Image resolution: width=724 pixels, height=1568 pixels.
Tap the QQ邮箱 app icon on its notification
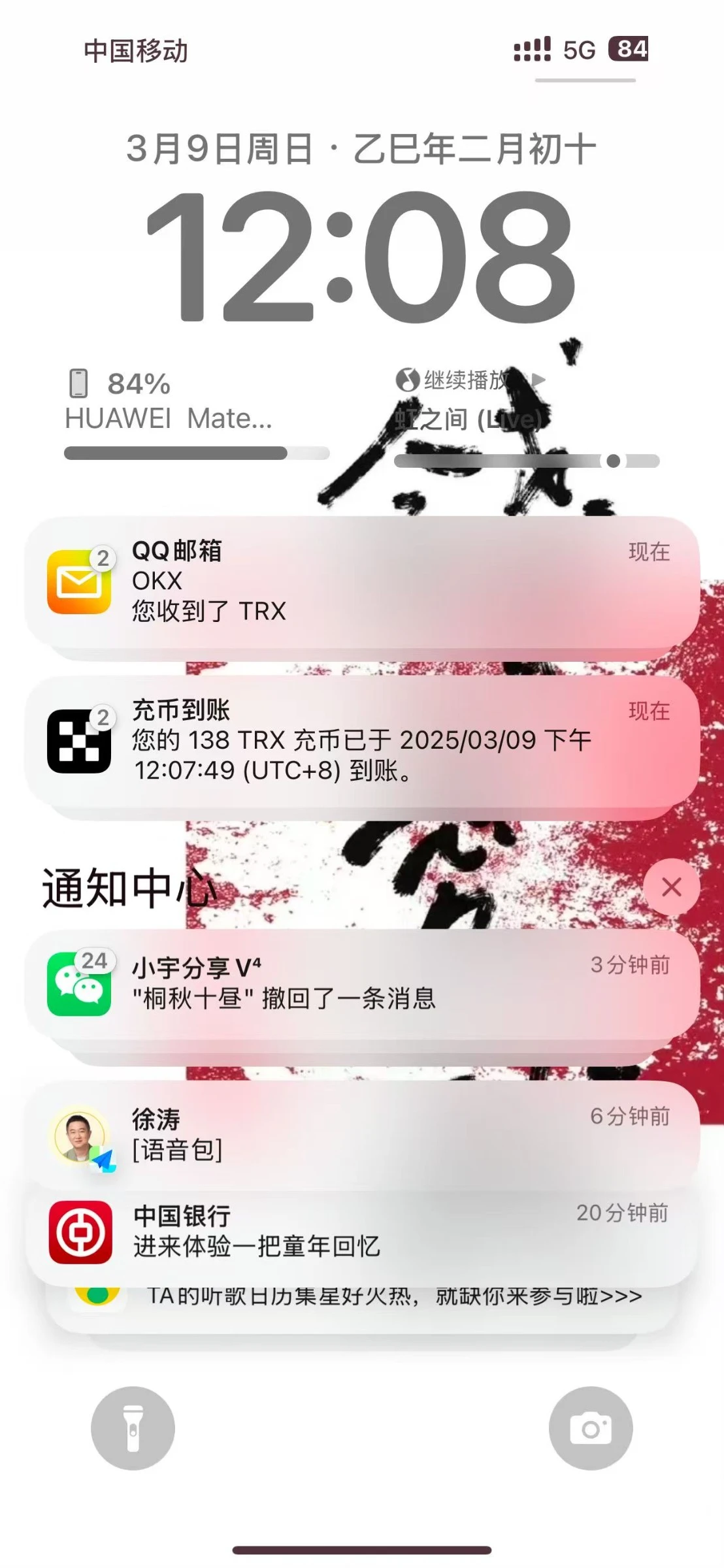81,580
